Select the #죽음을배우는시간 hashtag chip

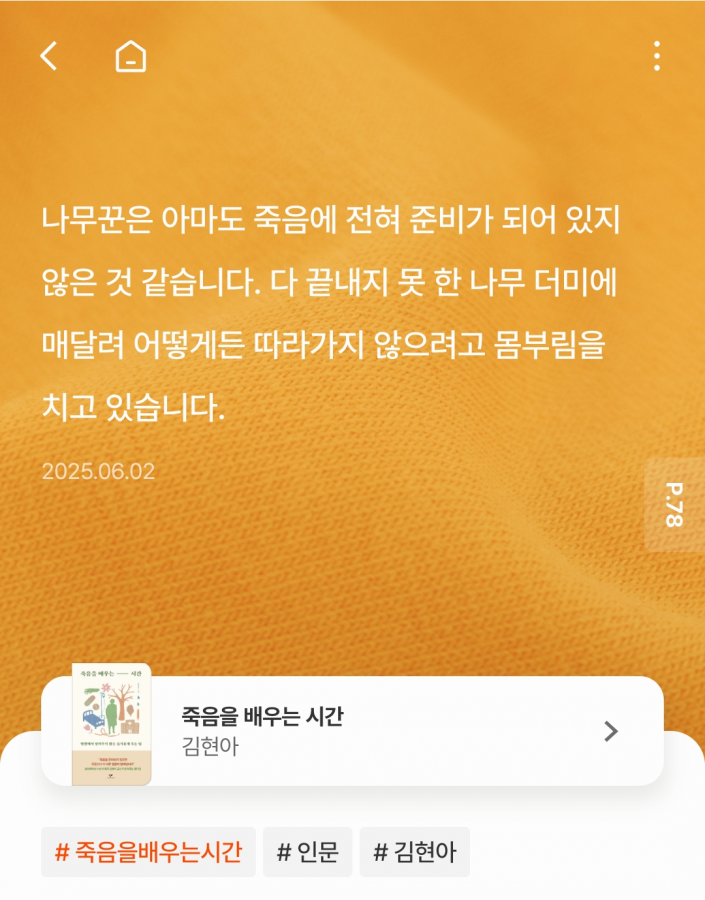[x=148, y=852]
